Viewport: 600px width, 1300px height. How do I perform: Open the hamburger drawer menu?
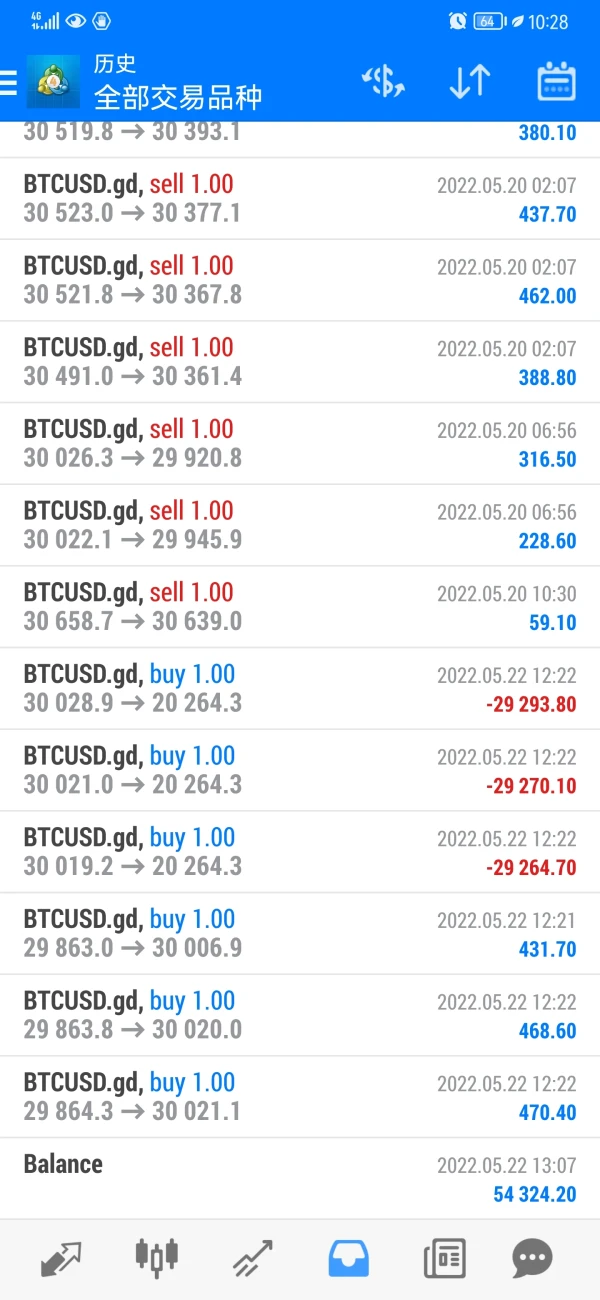tap(10, 82)
